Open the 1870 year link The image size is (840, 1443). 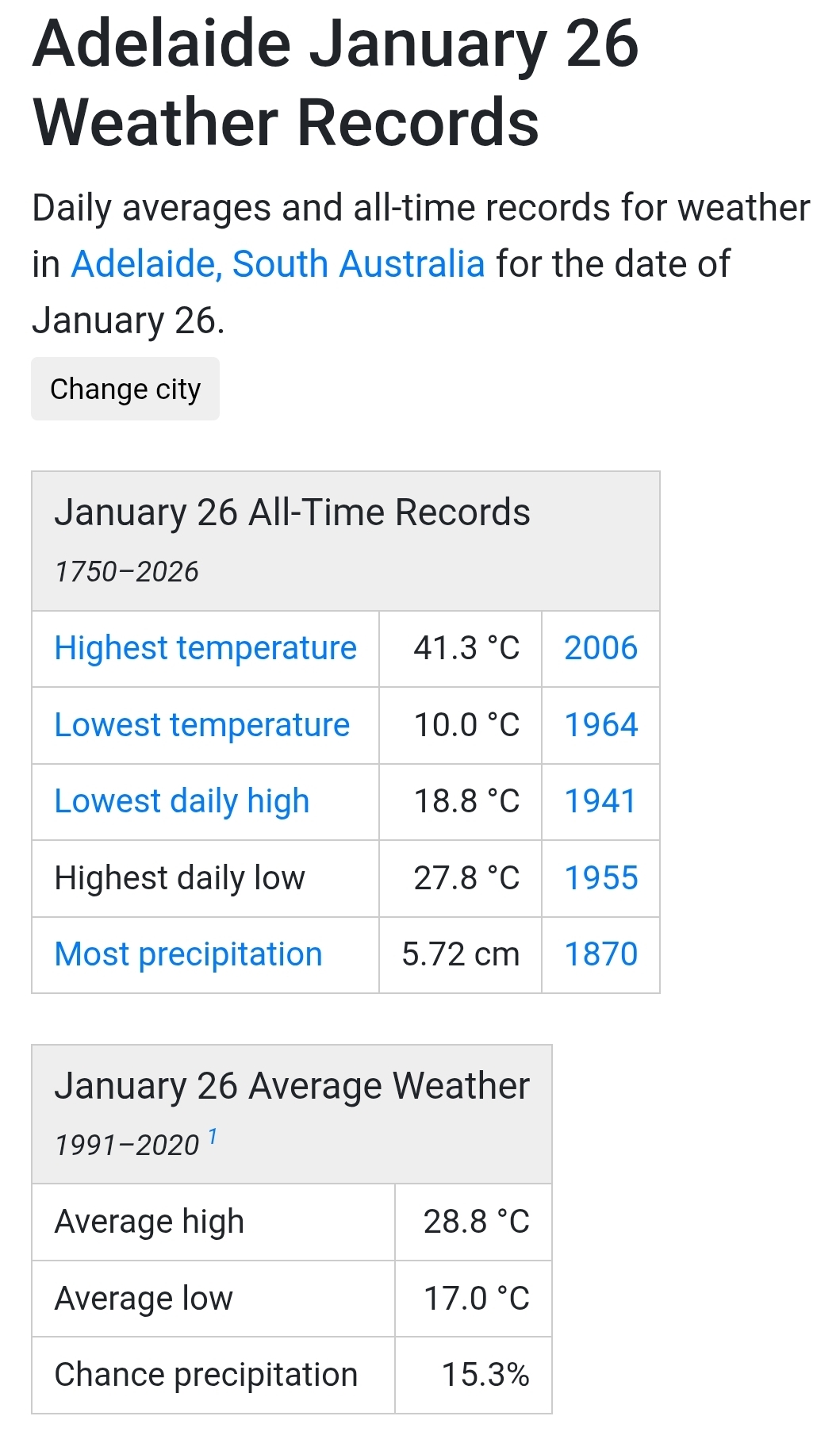(600, 954)
